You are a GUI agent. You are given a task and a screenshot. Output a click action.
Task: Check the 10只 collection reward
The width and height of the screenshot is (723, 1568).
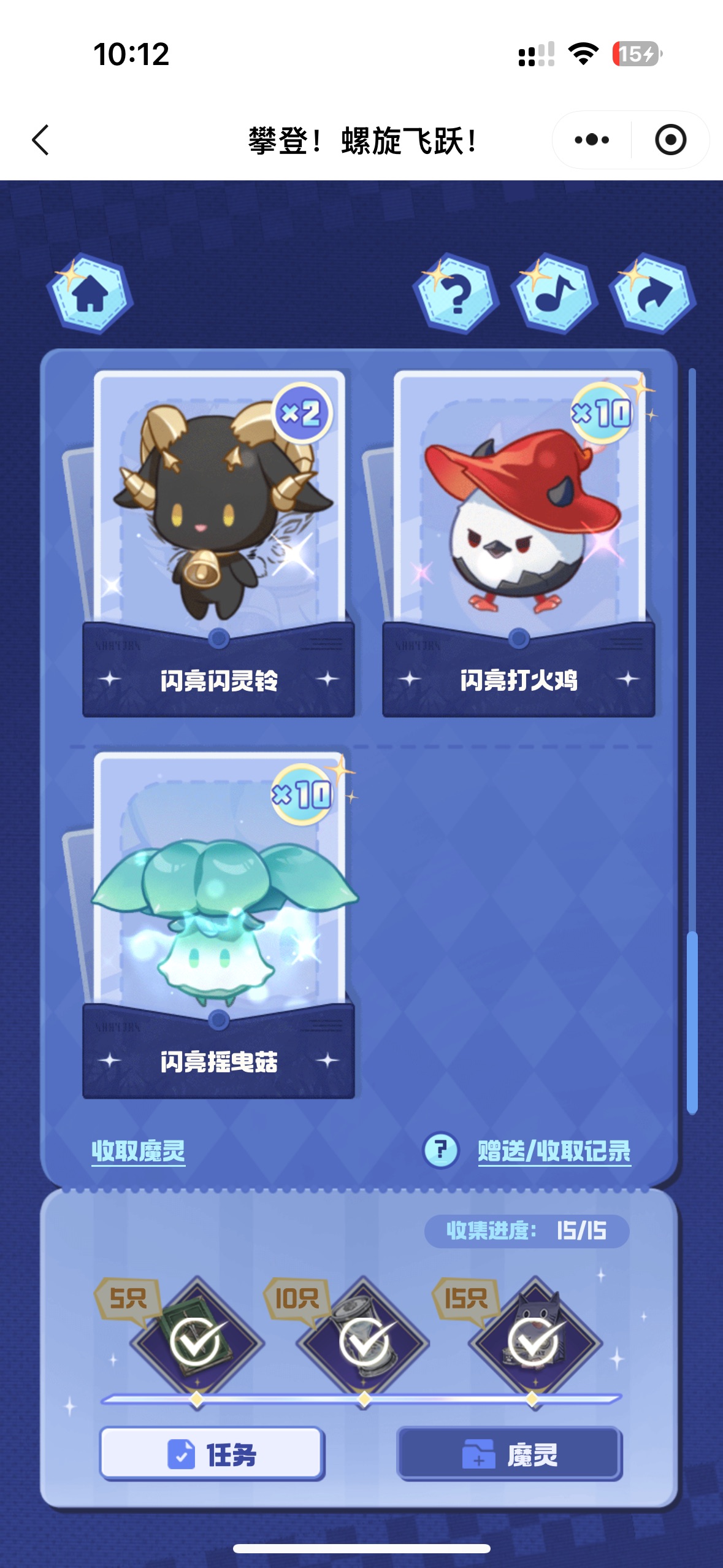[364, 1341]
